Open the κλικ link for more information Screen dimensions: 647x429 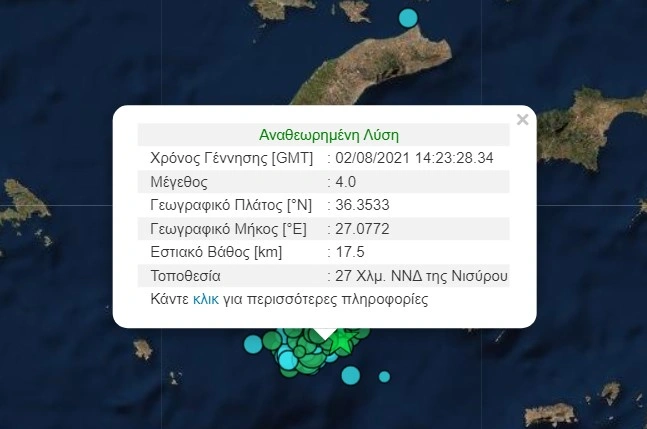click(205, 299)
